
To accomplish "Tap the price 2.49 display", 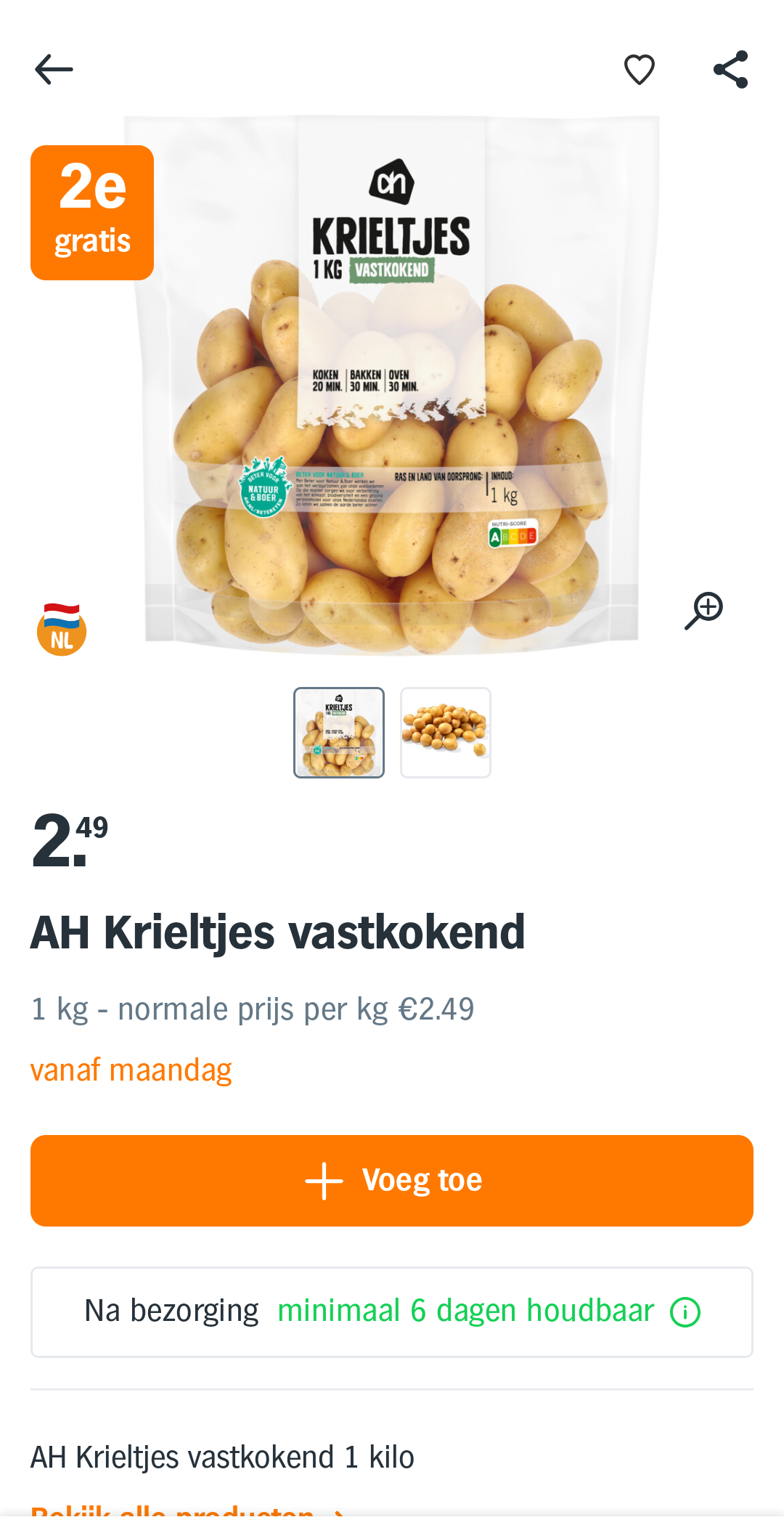I will 65,842.
